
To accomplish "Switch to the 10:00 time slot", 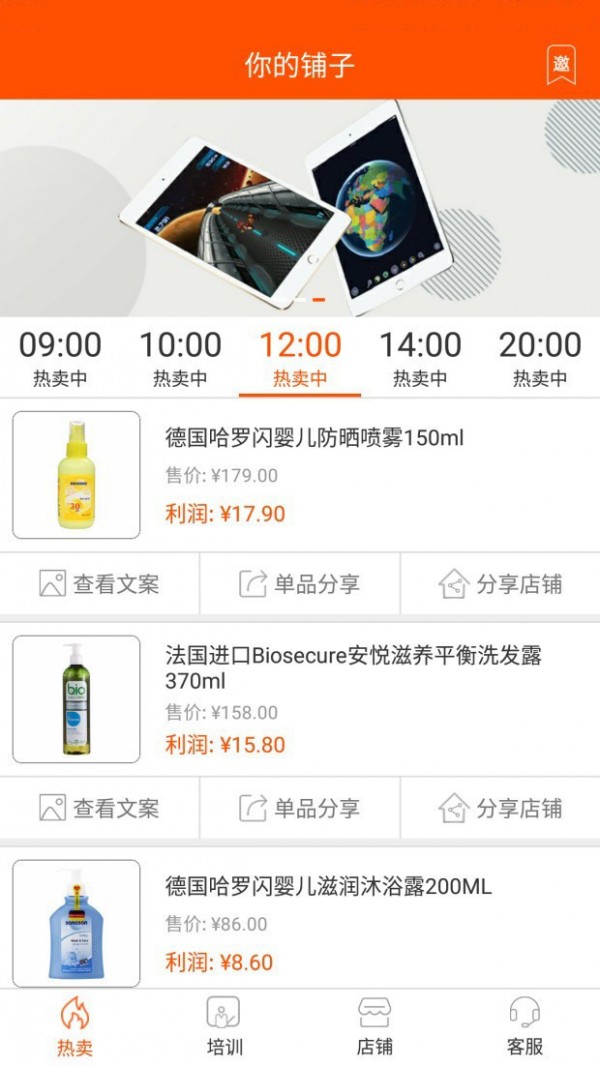I will (x=180, y=358).
